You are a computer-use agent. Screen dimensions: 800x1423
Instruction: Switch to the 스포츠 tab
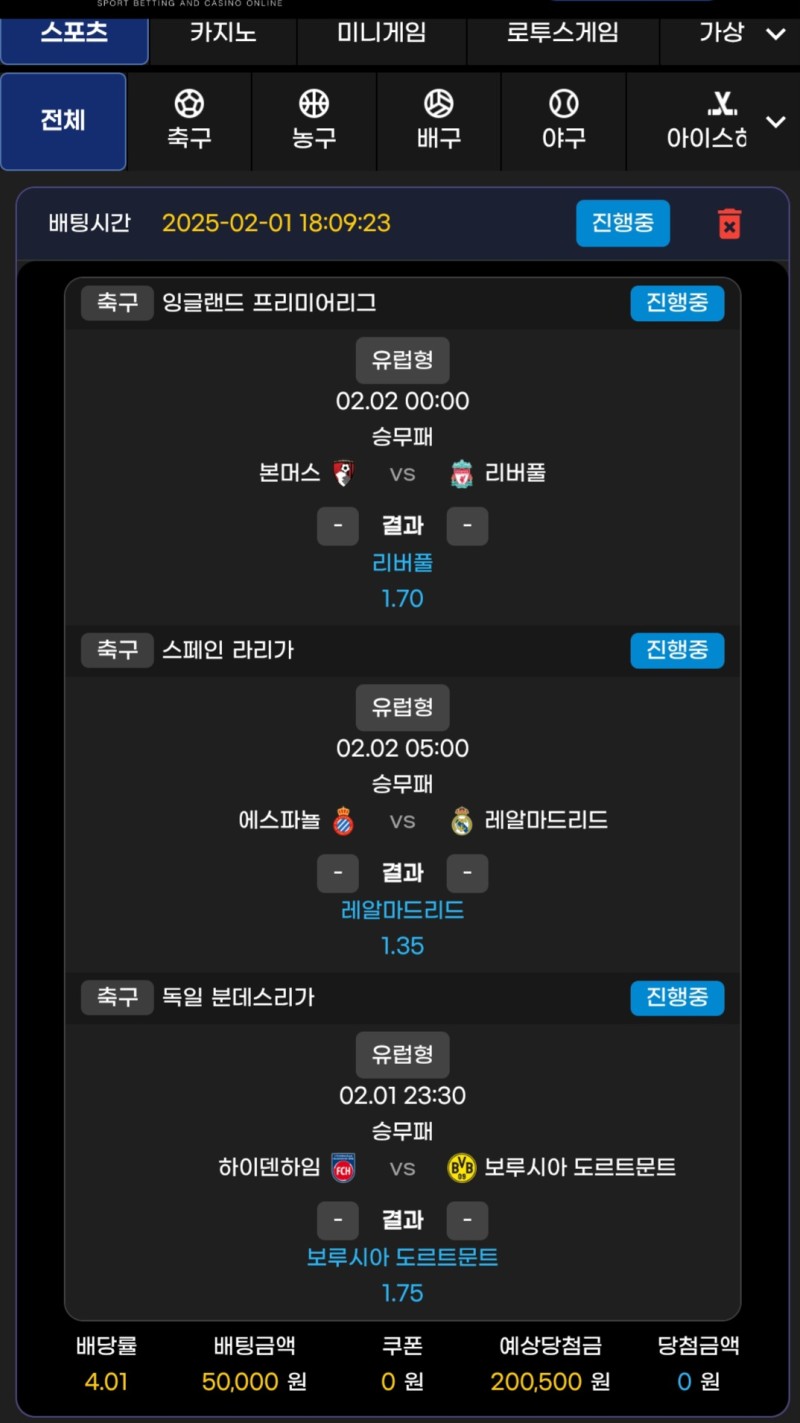74,33
